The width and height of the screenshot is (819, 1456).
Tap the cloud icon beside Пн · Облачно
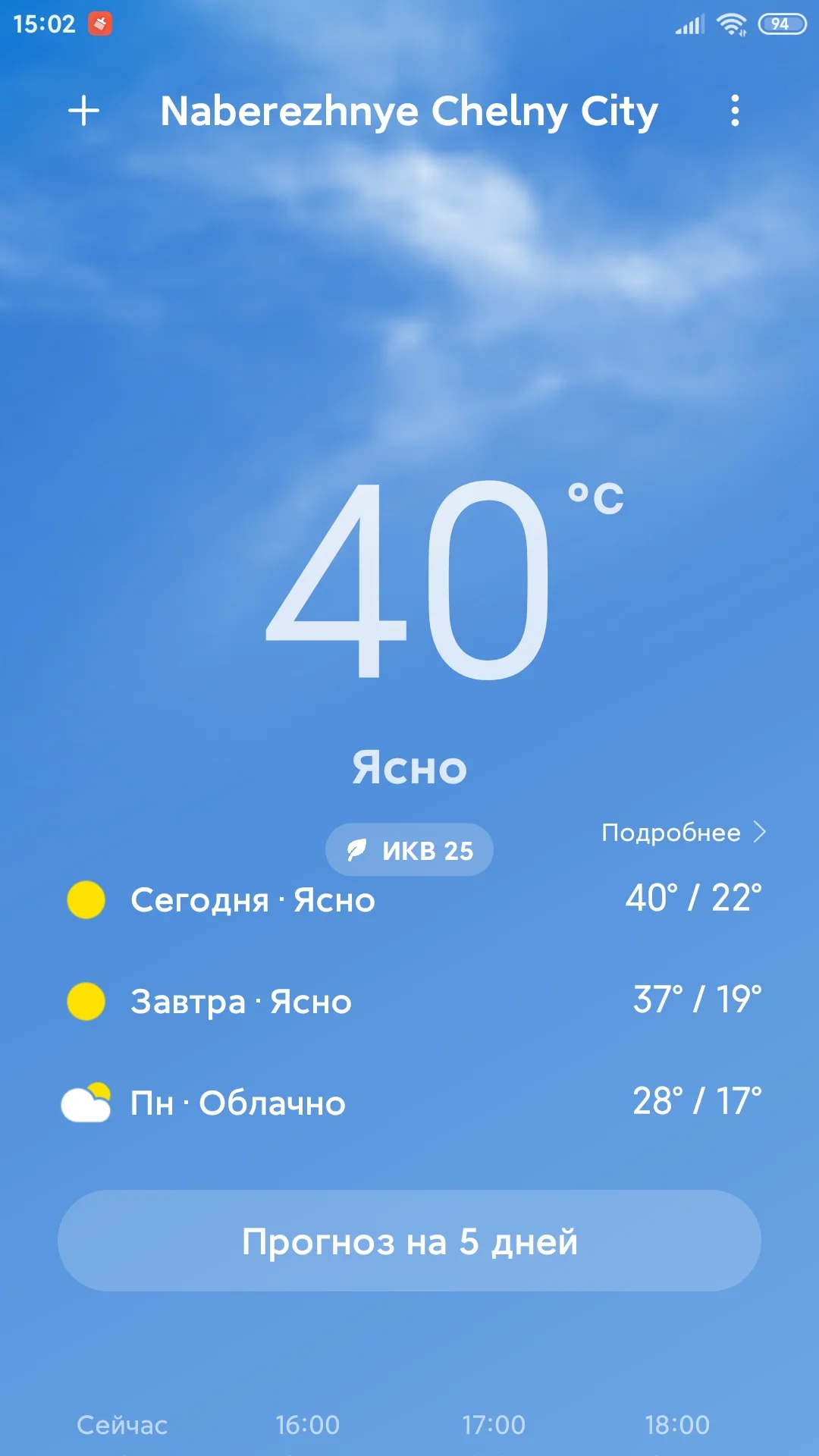click(85, 1103)
